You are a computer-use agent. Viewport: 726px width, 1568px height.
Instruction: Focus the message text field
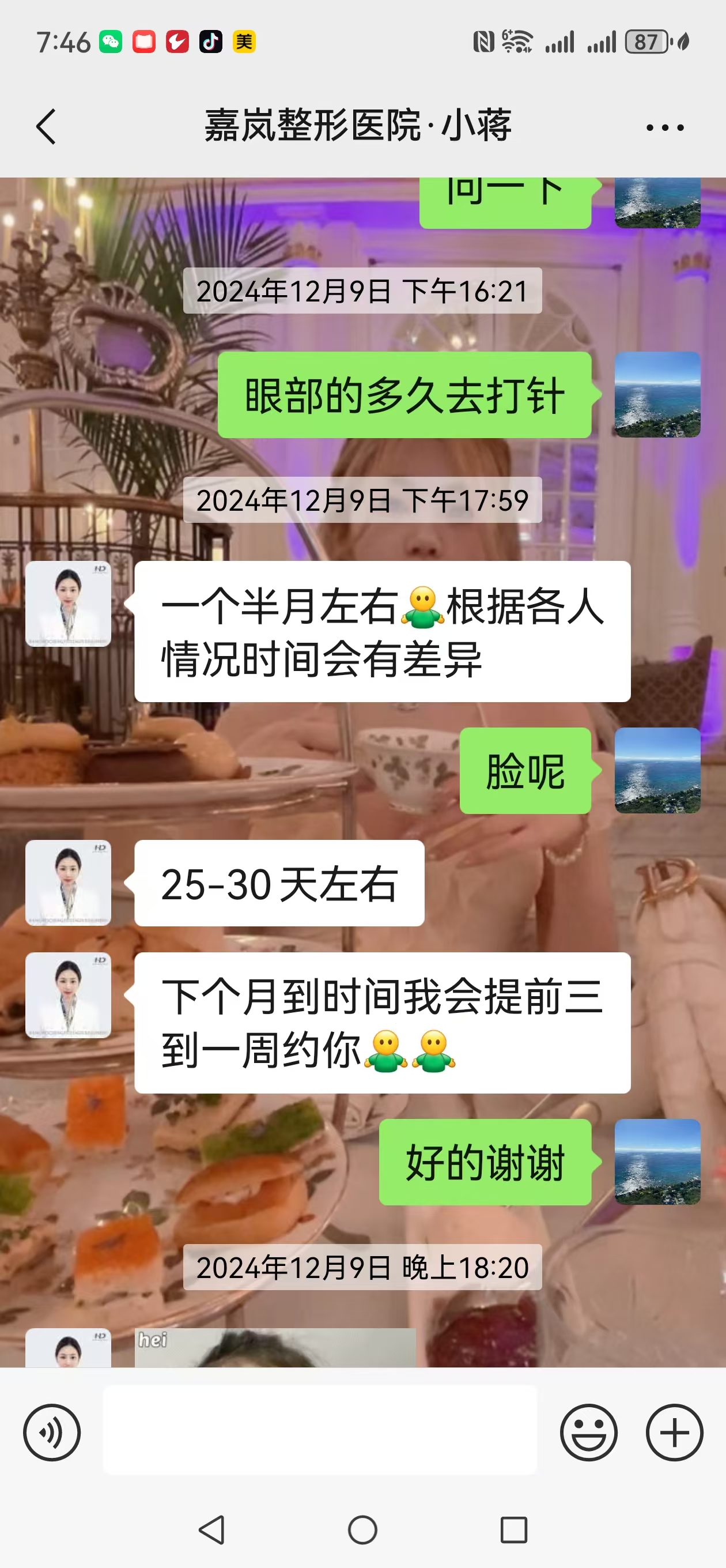(x=319, y=1430)
